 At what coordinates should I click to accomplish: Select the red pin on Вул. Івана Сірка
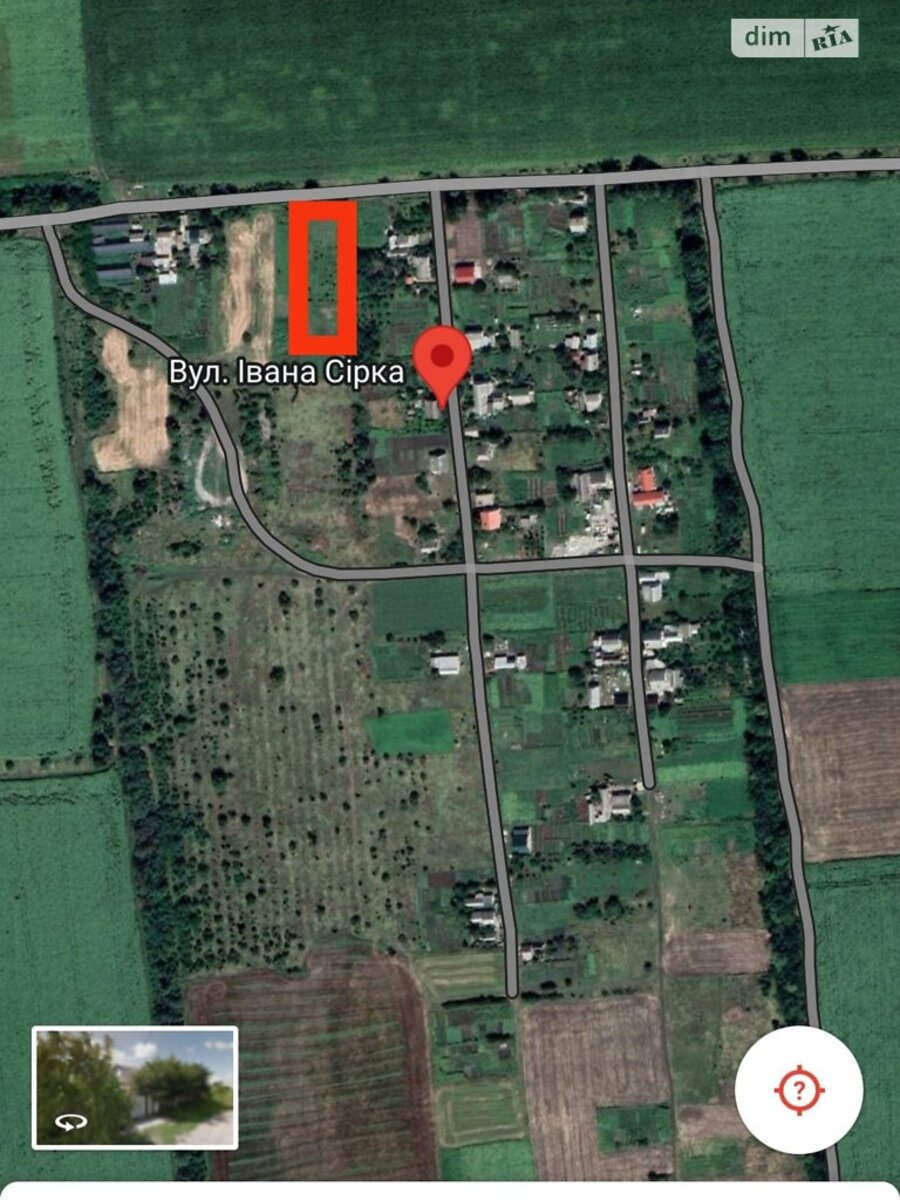click(443, 360)
